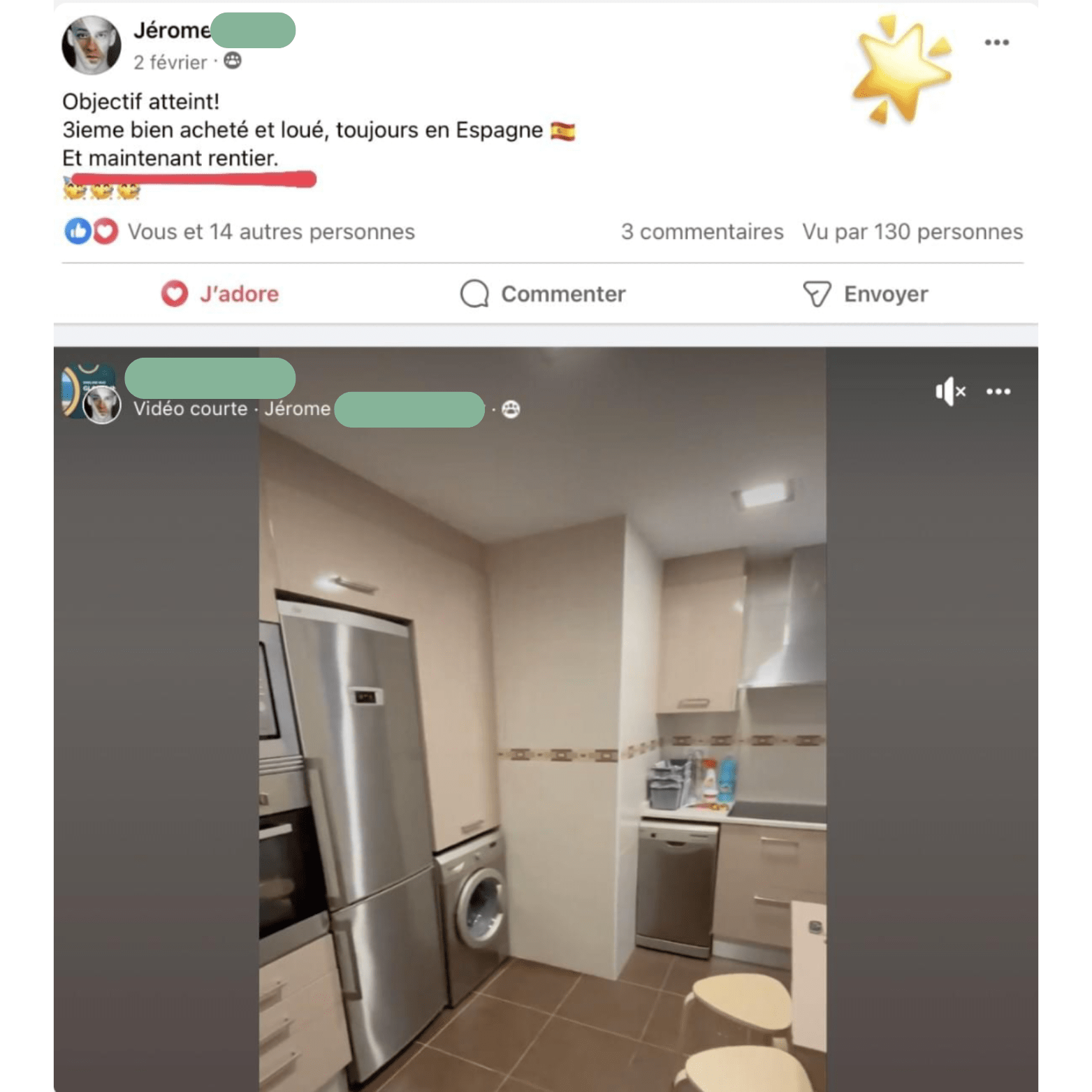This screenshot has height=1092, width=1092.
Task: Open the 3 commentaires link
Action: pyautogui.click(x=701, y=232)
